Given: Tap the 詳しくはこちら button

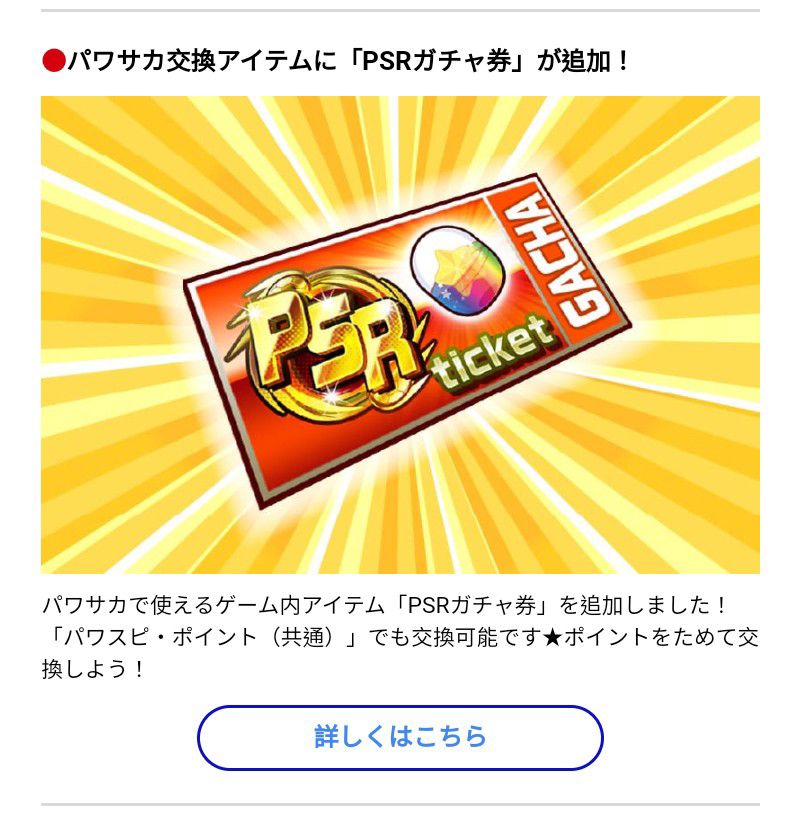Looking at the screenshot, I should click(400, 738).
